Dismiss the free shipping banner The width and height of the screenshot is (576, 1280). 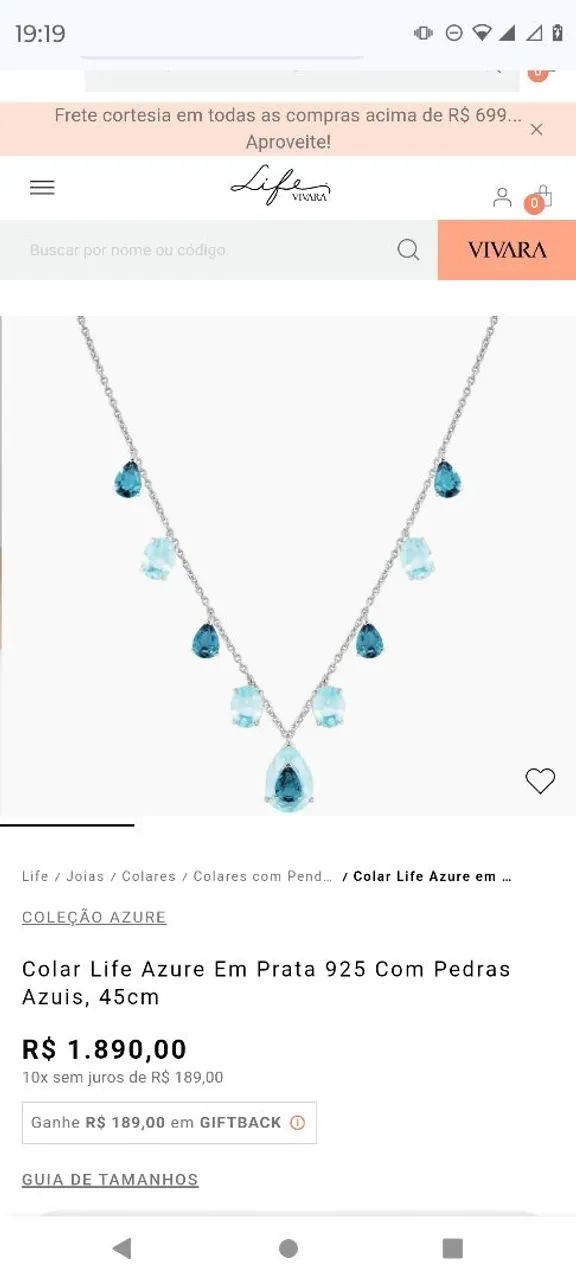click(537, 129)
